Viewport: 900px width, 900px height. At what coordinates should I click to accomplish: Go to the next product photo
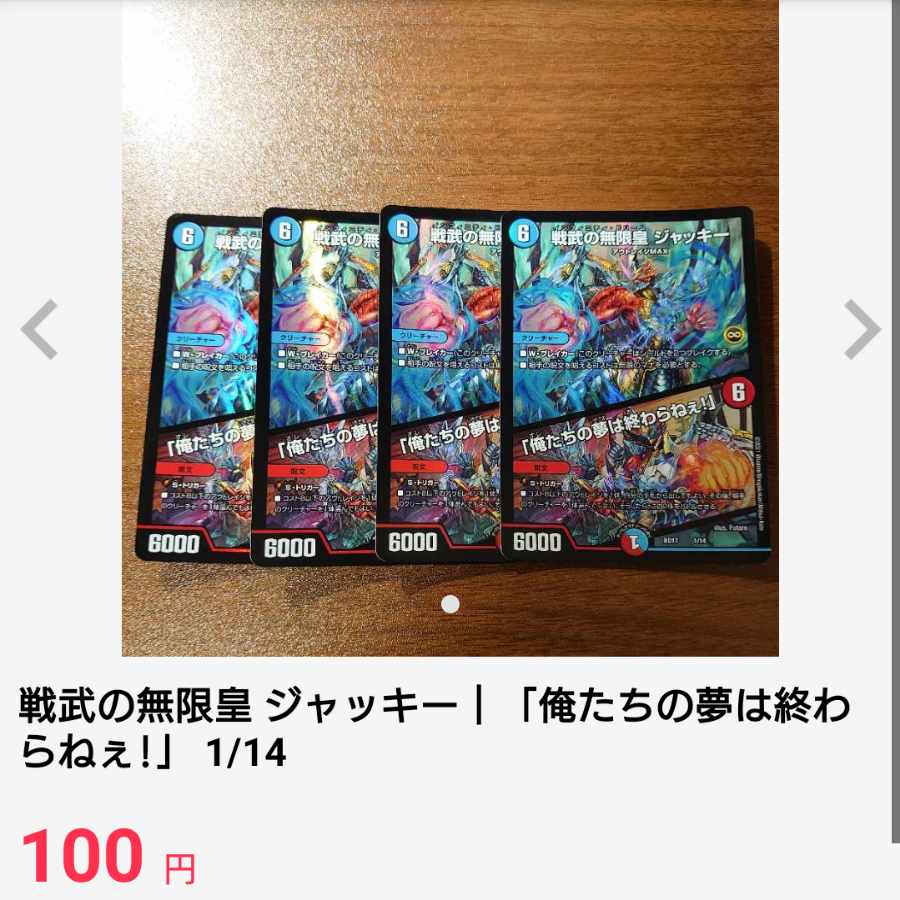(861, 330)
